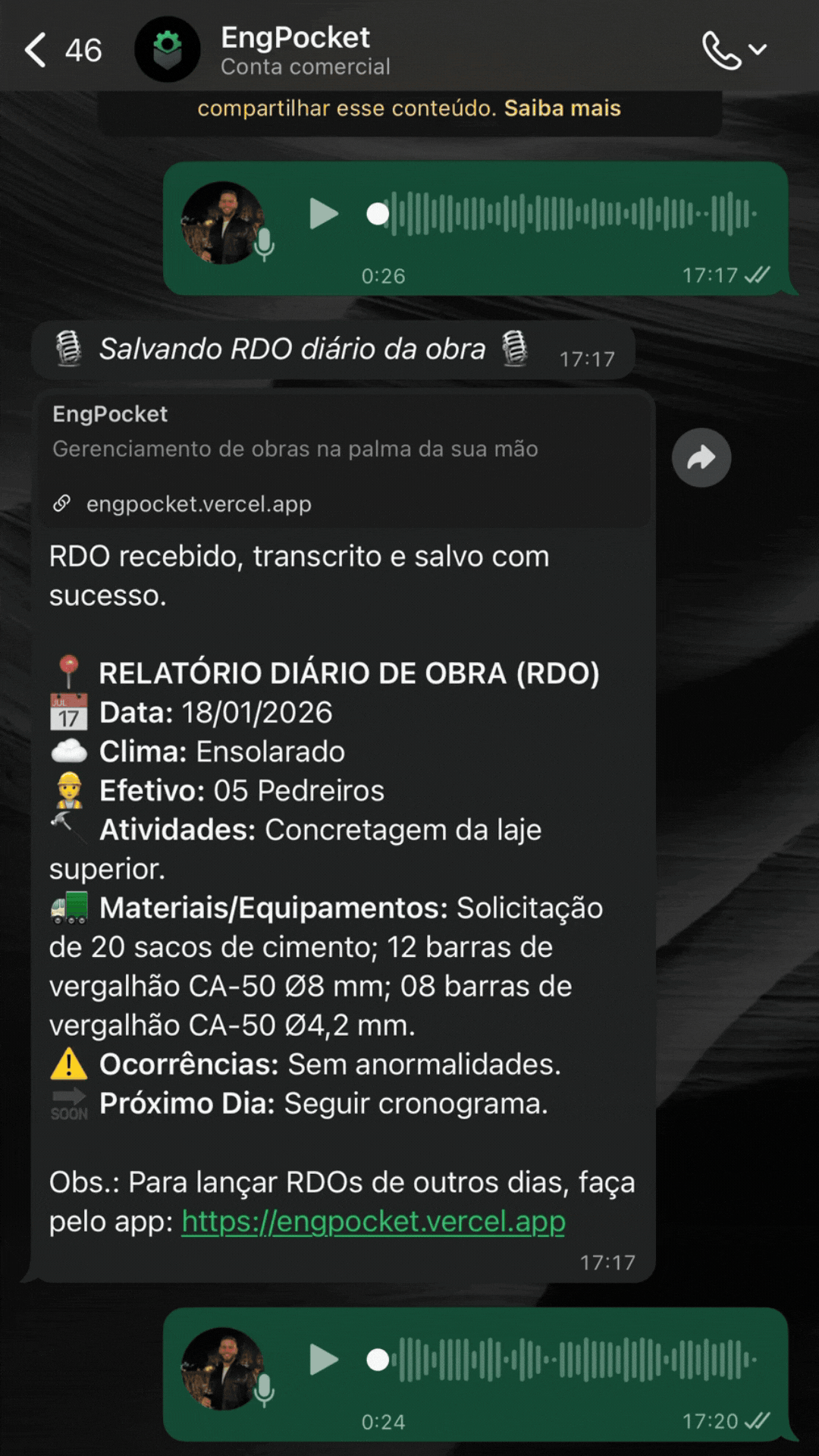Open the call options chevron

click(758, 50)
